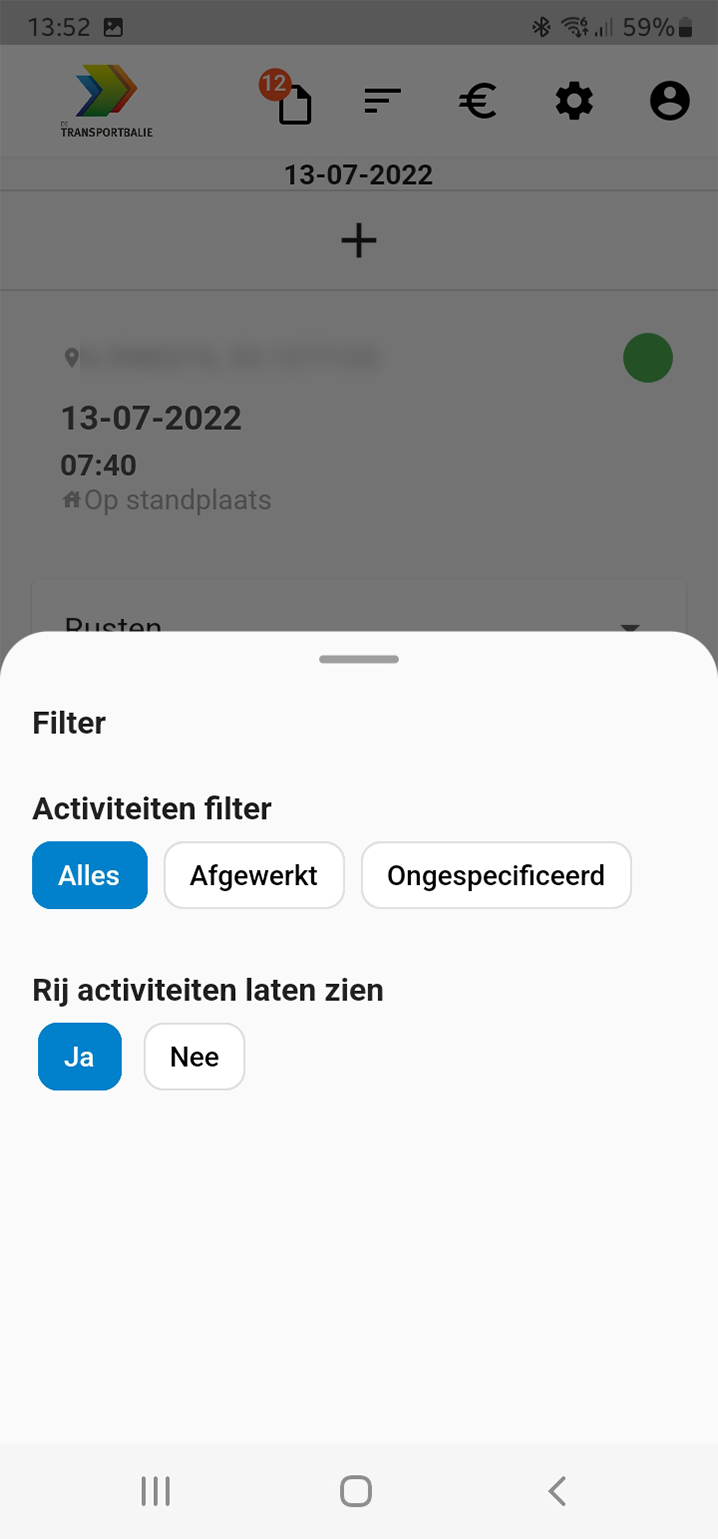
Task: Choose the Ongespecificeerd filter chip
Action: coord(496,875)
